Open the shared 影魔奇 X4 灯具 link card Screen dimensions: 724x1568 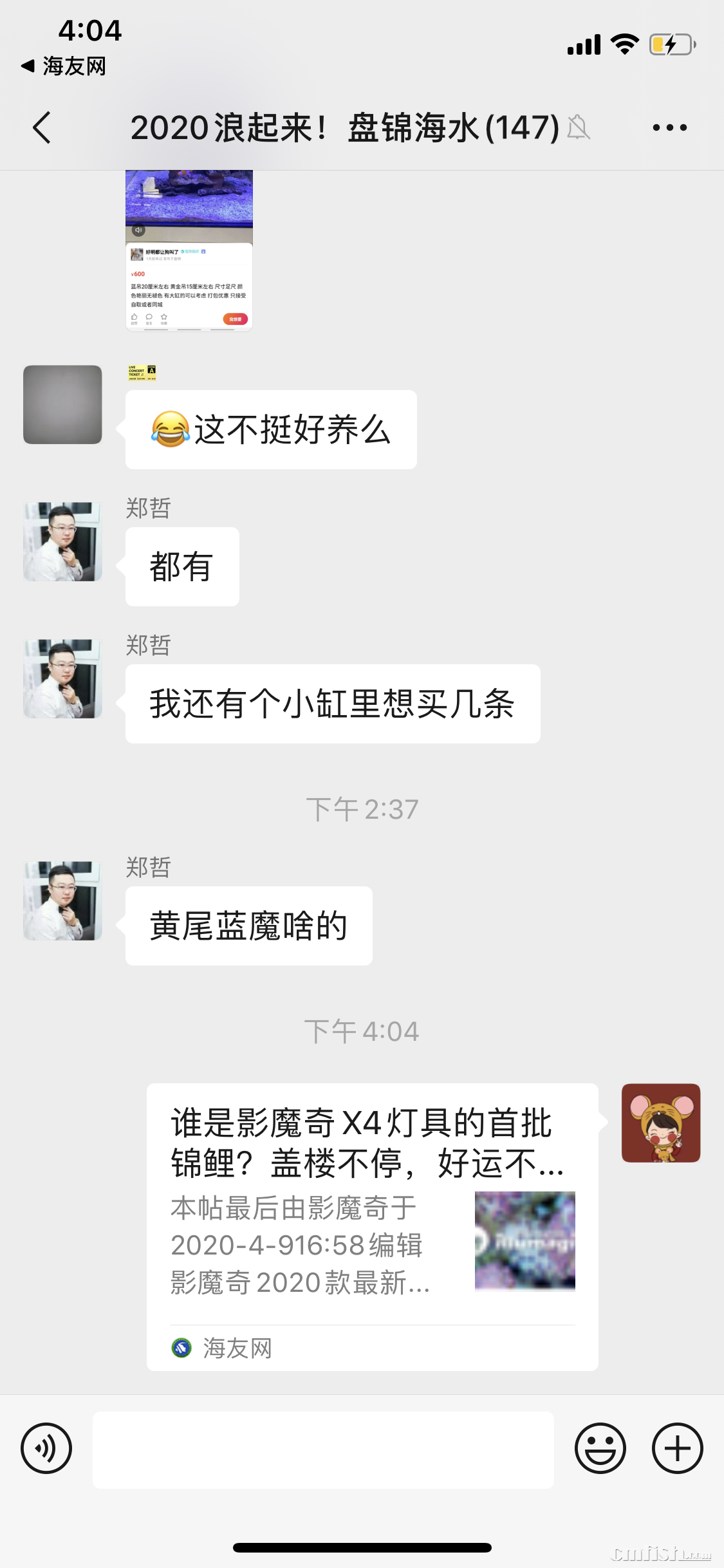[x=372, y=1226]
